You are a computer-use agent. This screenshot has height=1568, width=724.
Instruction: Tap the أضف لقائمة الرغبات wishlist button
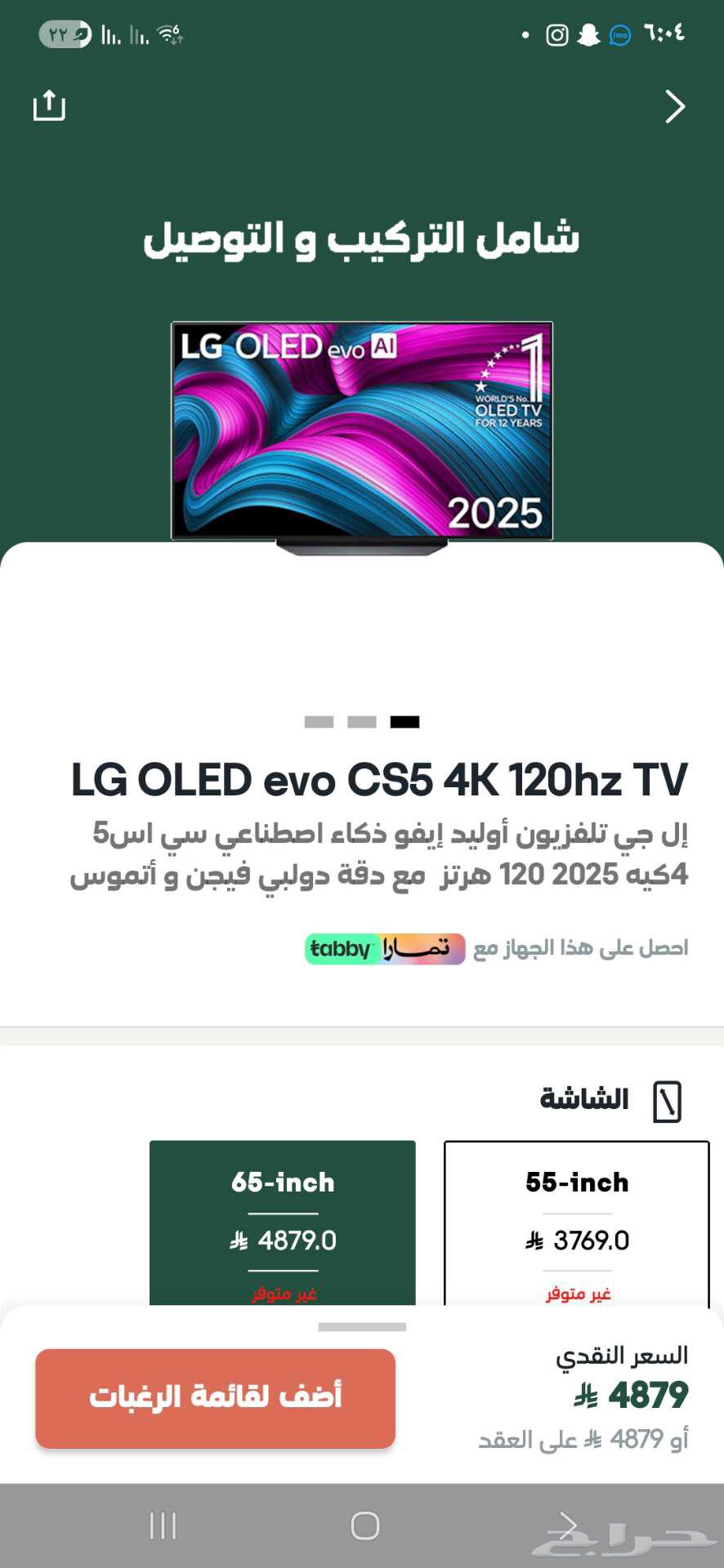click(x=214, y=1398)
